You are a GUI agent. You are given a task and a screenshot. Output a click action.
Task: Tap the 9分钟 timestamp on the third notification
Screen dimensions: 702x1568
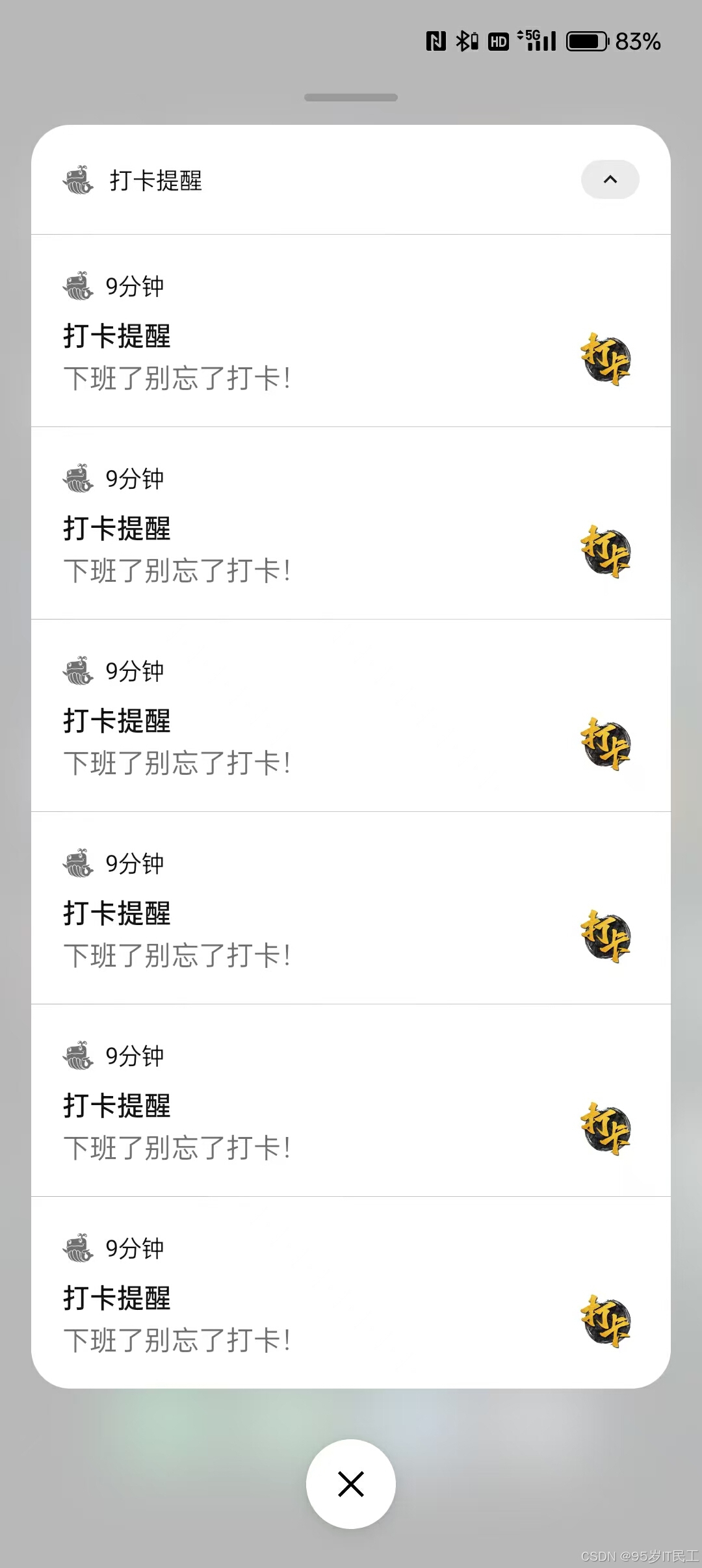coord(135,671)
